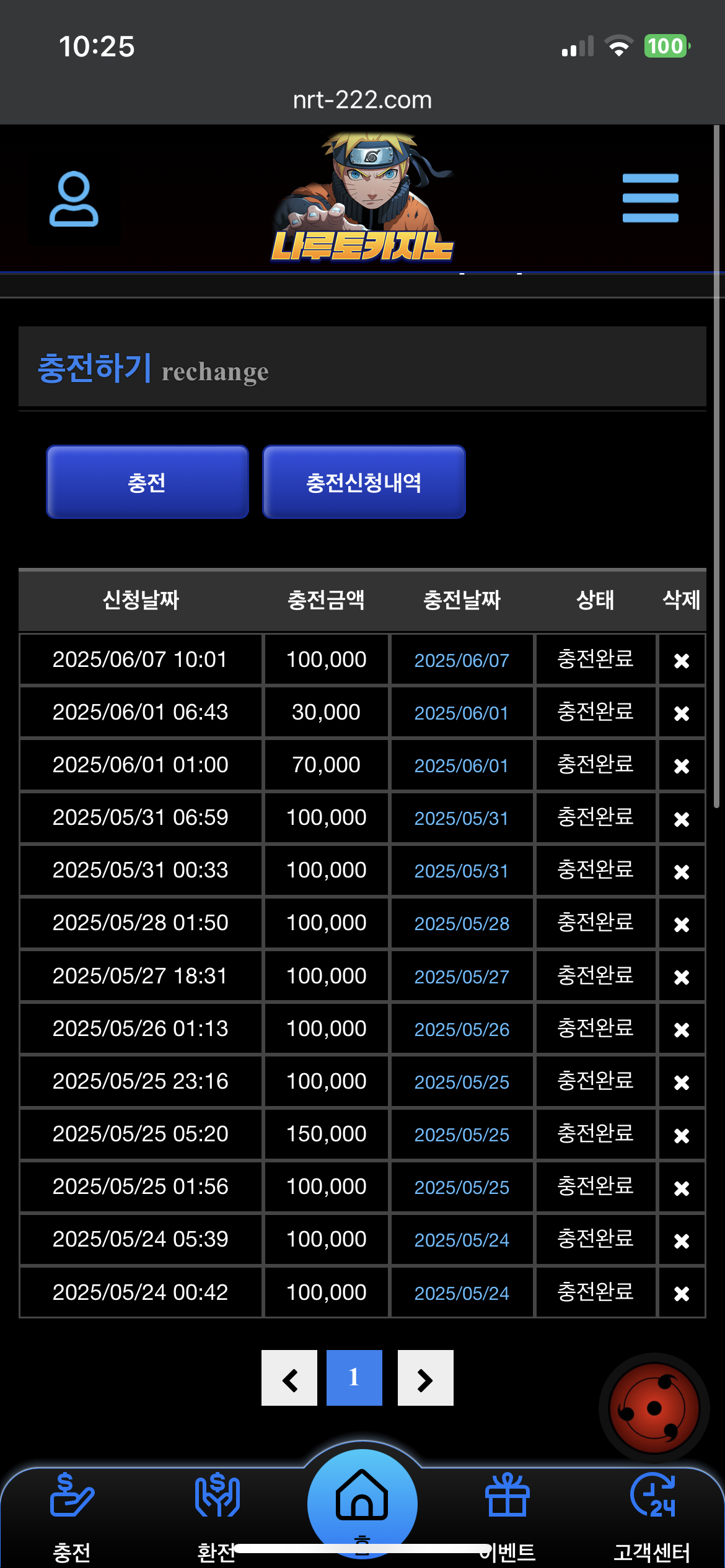Screen dimensions: 725x1568
Task: Tap the nrt-222.com address bar
Action: [362, 100]
